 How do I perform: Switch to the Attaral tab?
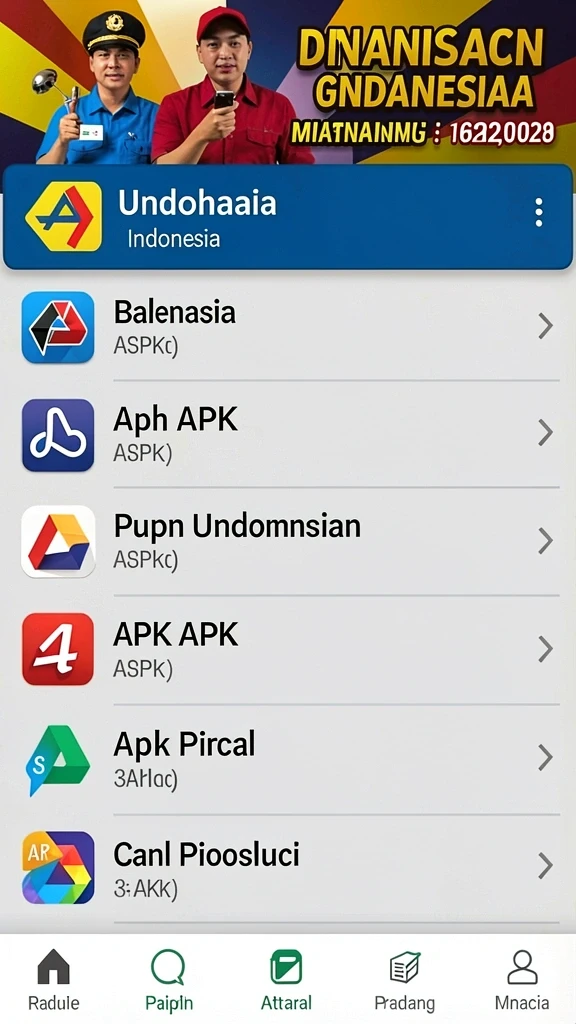click(286, 980)
